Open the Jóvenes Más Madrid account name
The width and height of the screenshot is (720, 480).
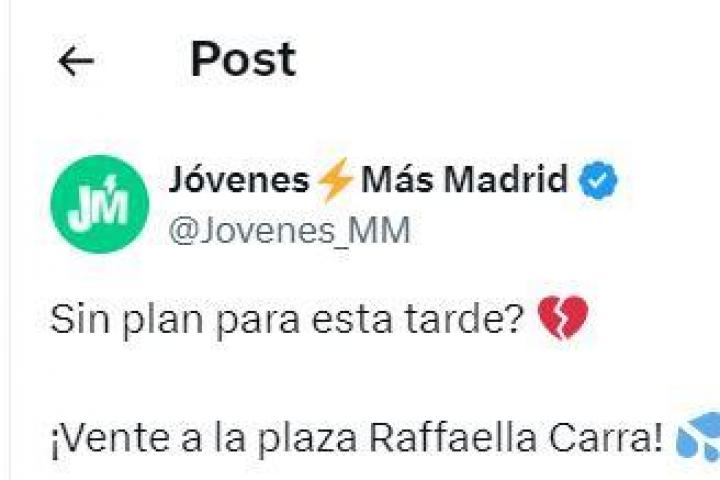[368, 181]
